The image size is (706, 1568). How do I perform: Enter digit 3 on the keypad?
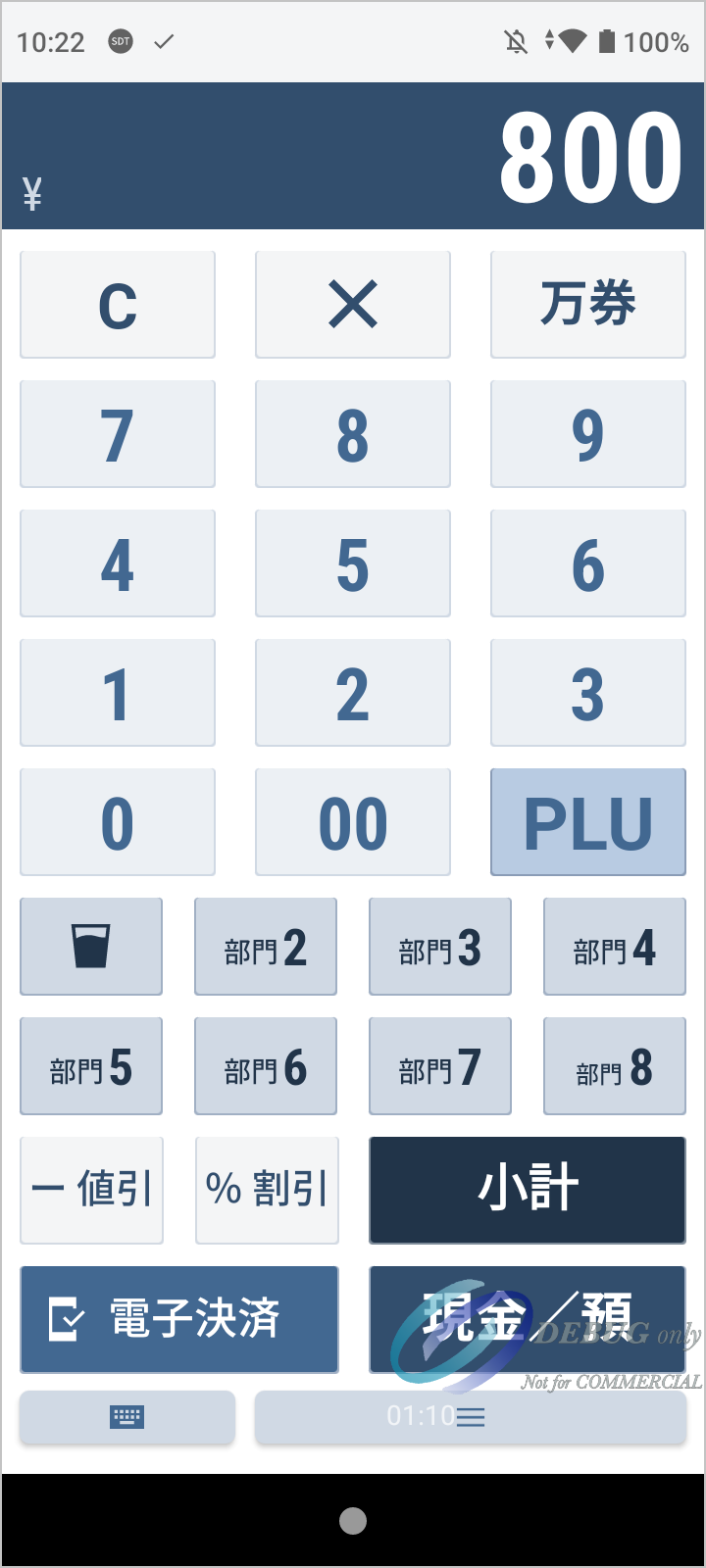coord(588,693)
